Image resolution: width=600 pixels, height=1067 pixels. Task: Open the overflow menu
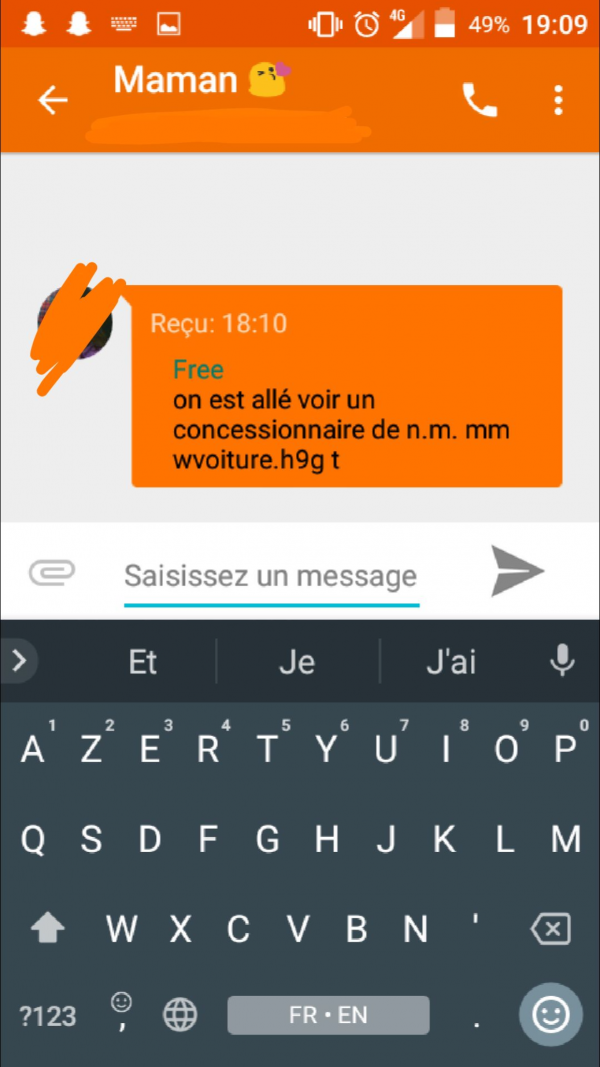click(558, 100)
